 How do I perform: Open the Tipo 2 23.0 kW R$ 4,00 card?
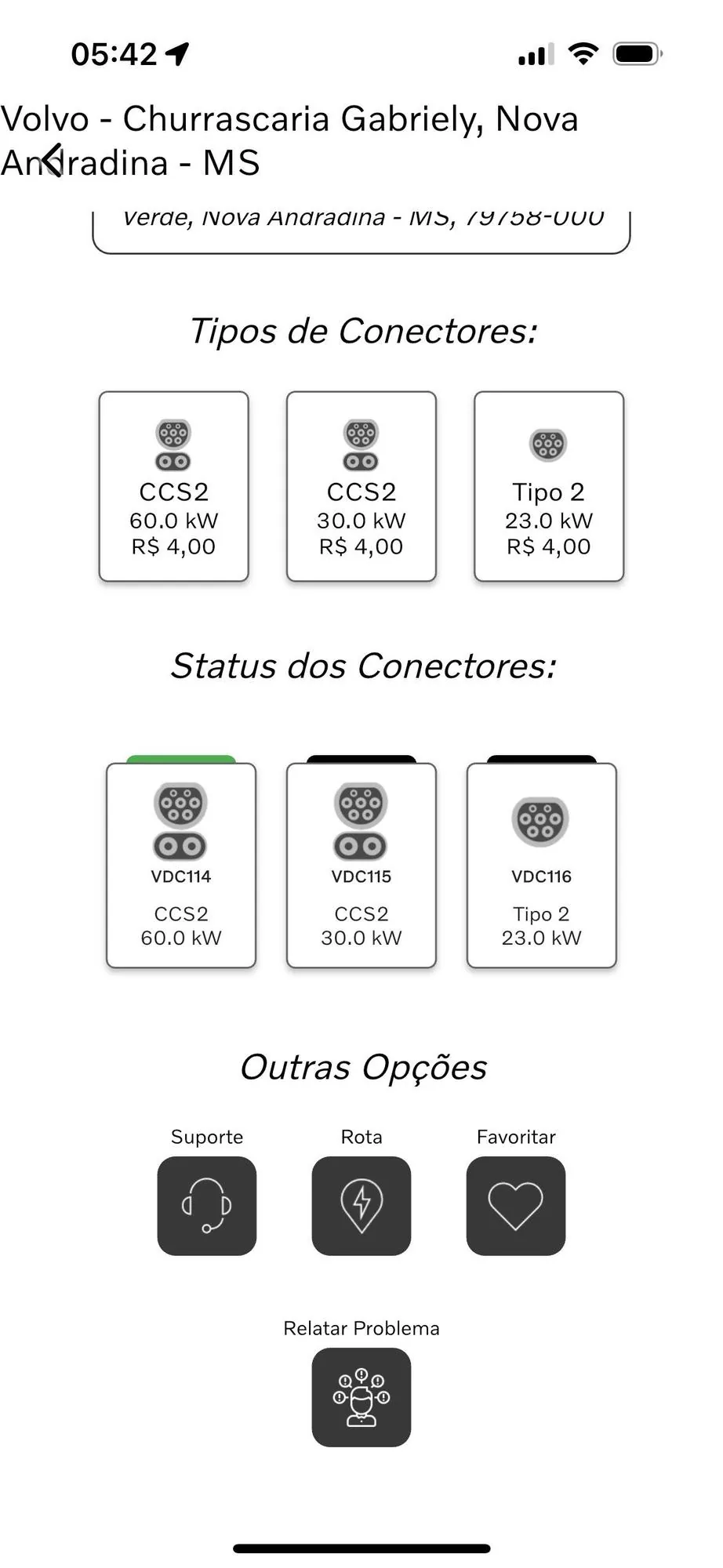pos(549,486)
